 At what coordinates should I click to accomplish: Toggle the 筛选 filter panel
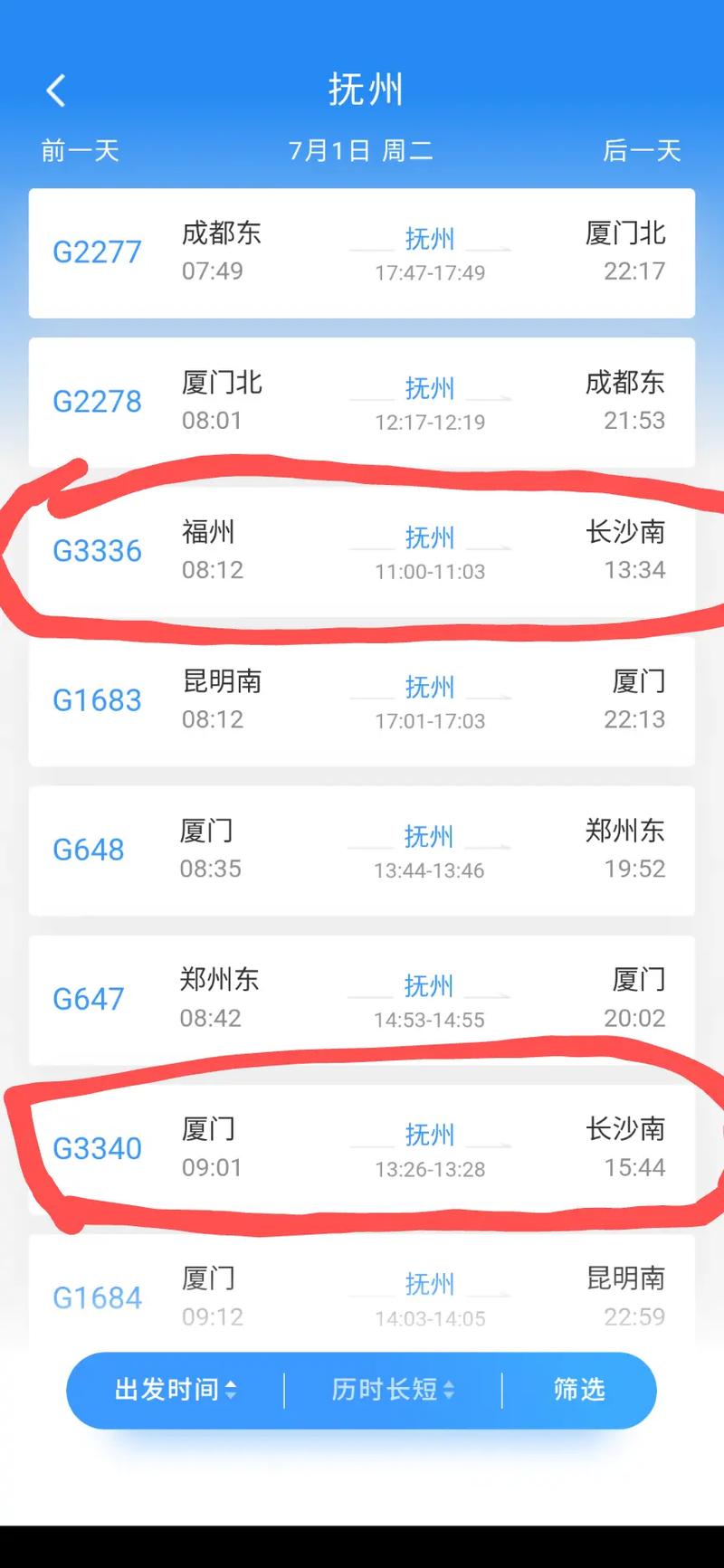[579, 1391]
